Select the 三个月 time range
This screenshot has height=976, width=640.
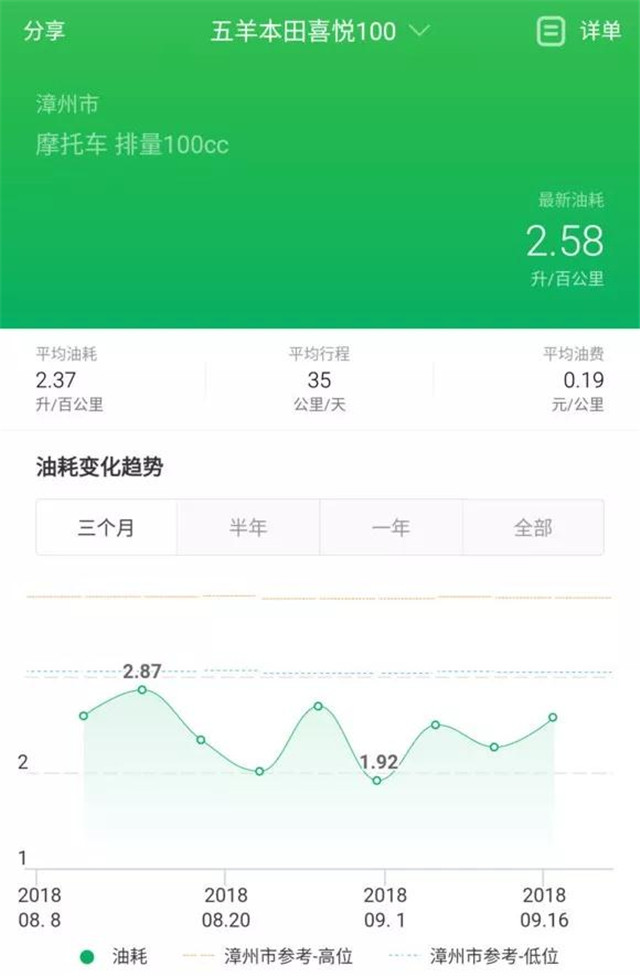click(x=106, y=528)
